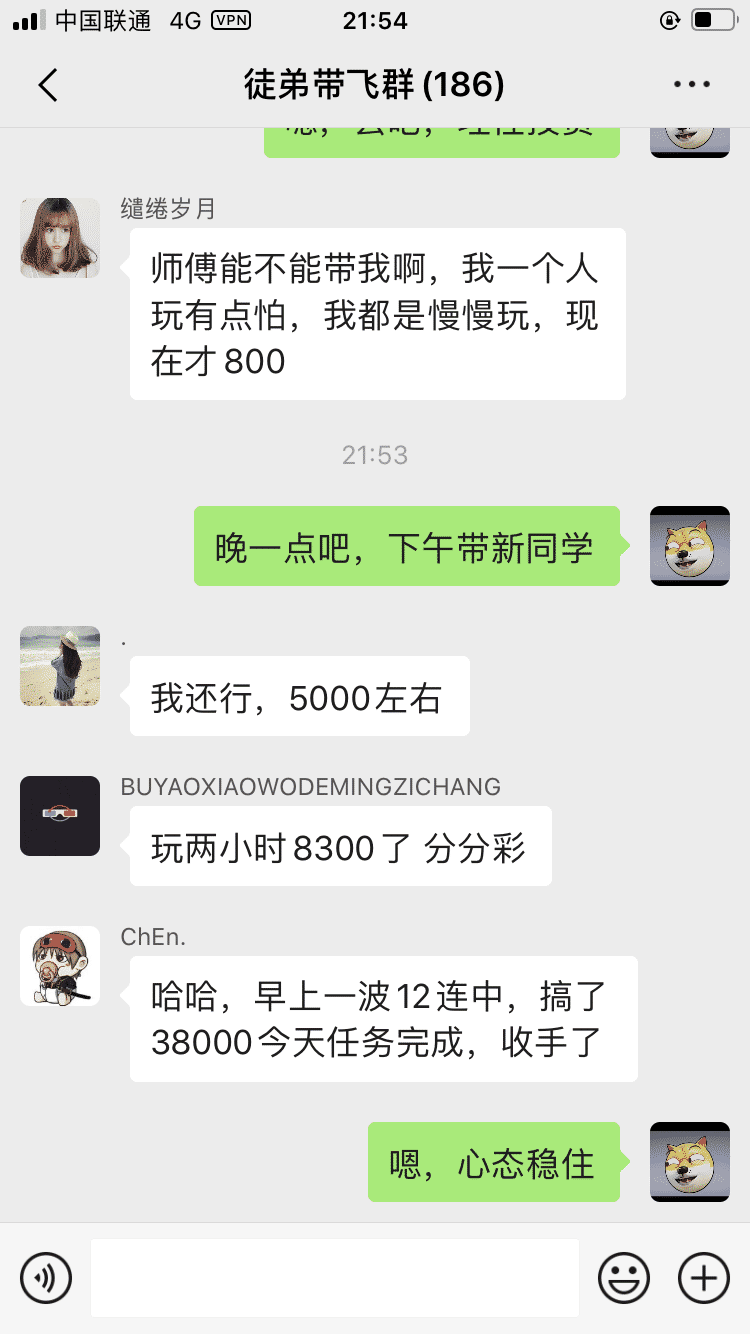
Task: Open the beach-photo avatar above 5000左右 message
Action: (60, 666)
